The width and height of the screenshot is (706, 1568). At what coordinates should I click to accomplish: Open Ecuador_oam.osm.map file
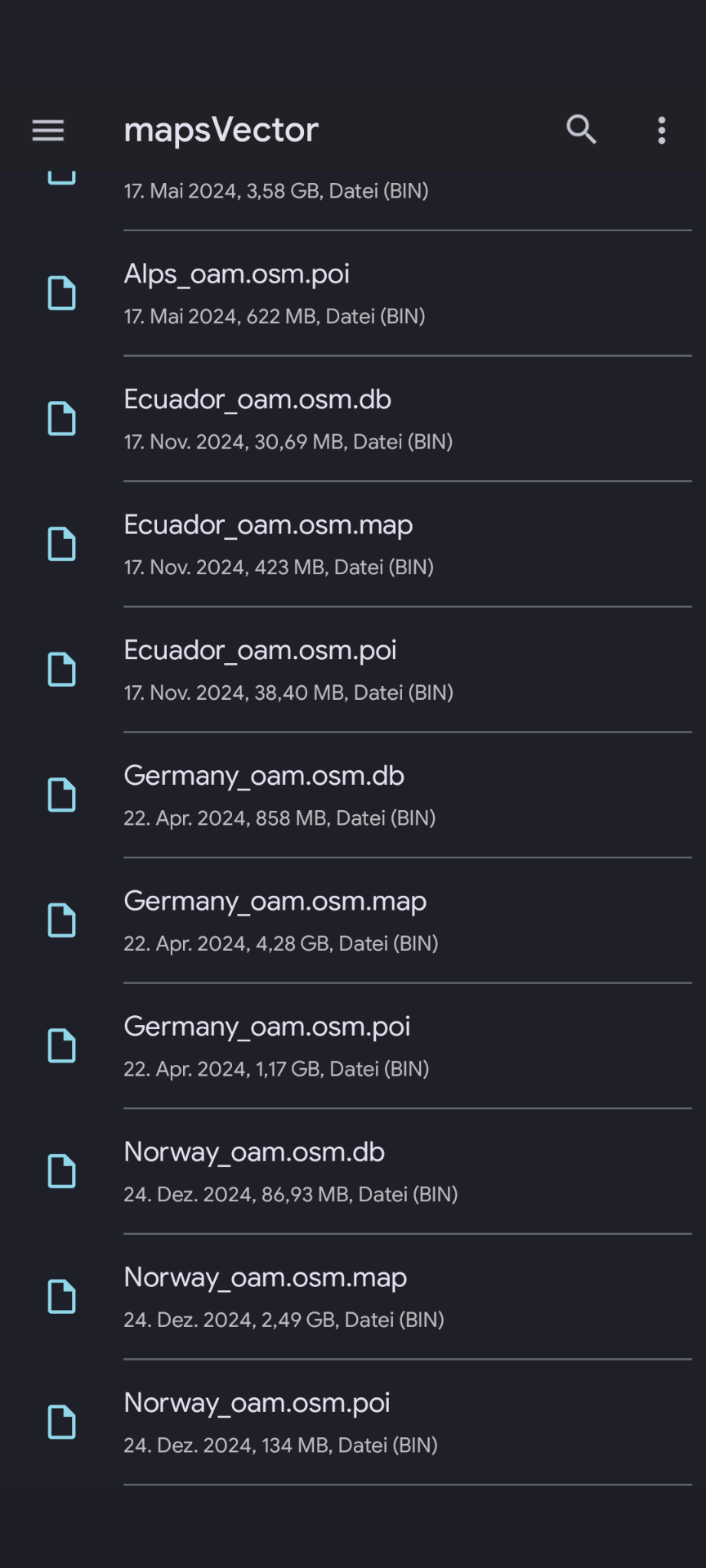(353, 545)
